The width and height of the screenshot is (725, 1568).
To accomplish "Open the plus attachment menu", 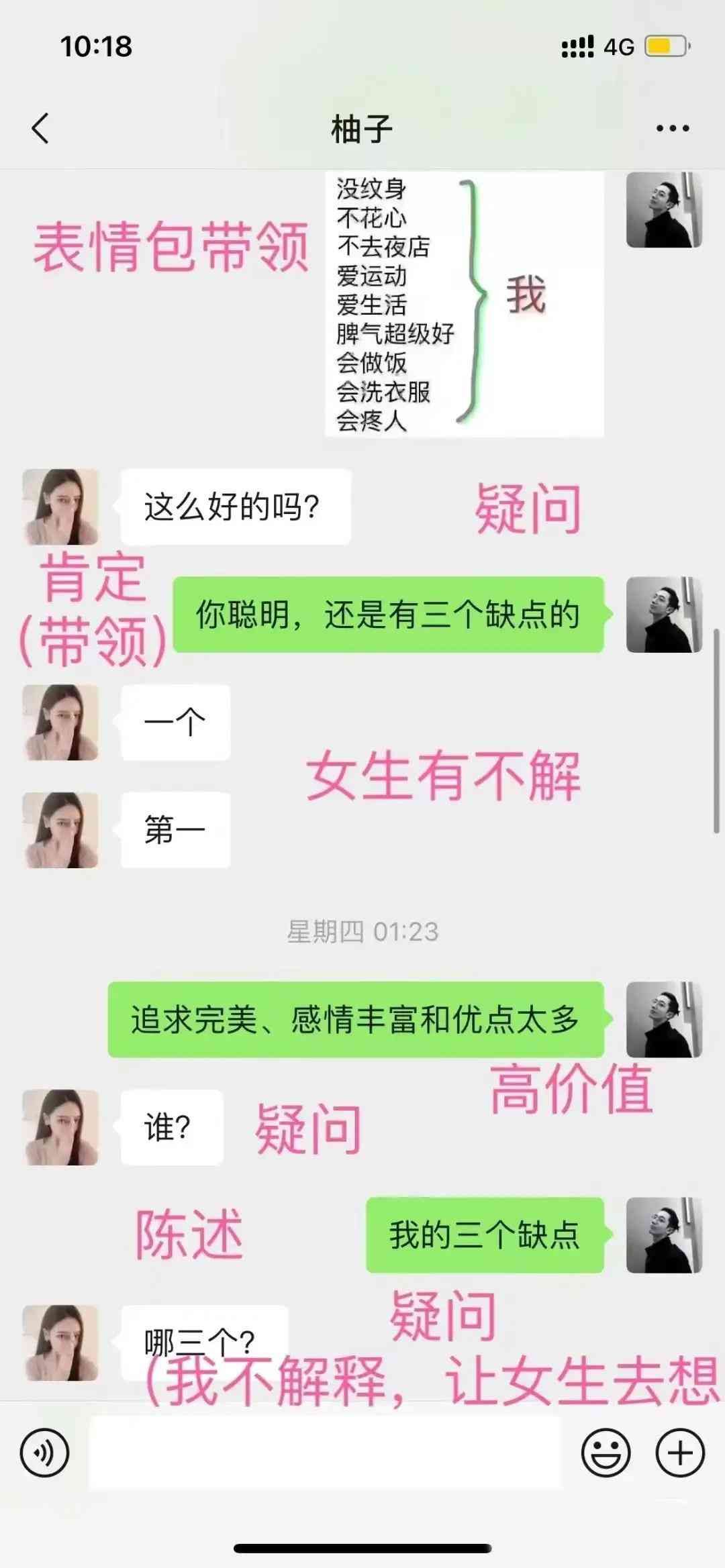I will coord(679,1453).
